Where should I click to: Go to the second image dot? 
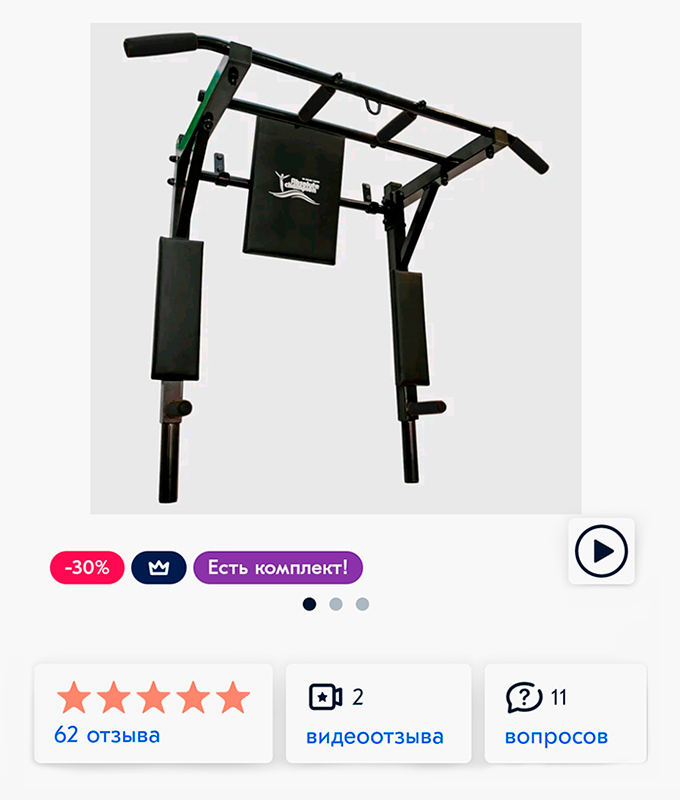(x=336, y=604)
